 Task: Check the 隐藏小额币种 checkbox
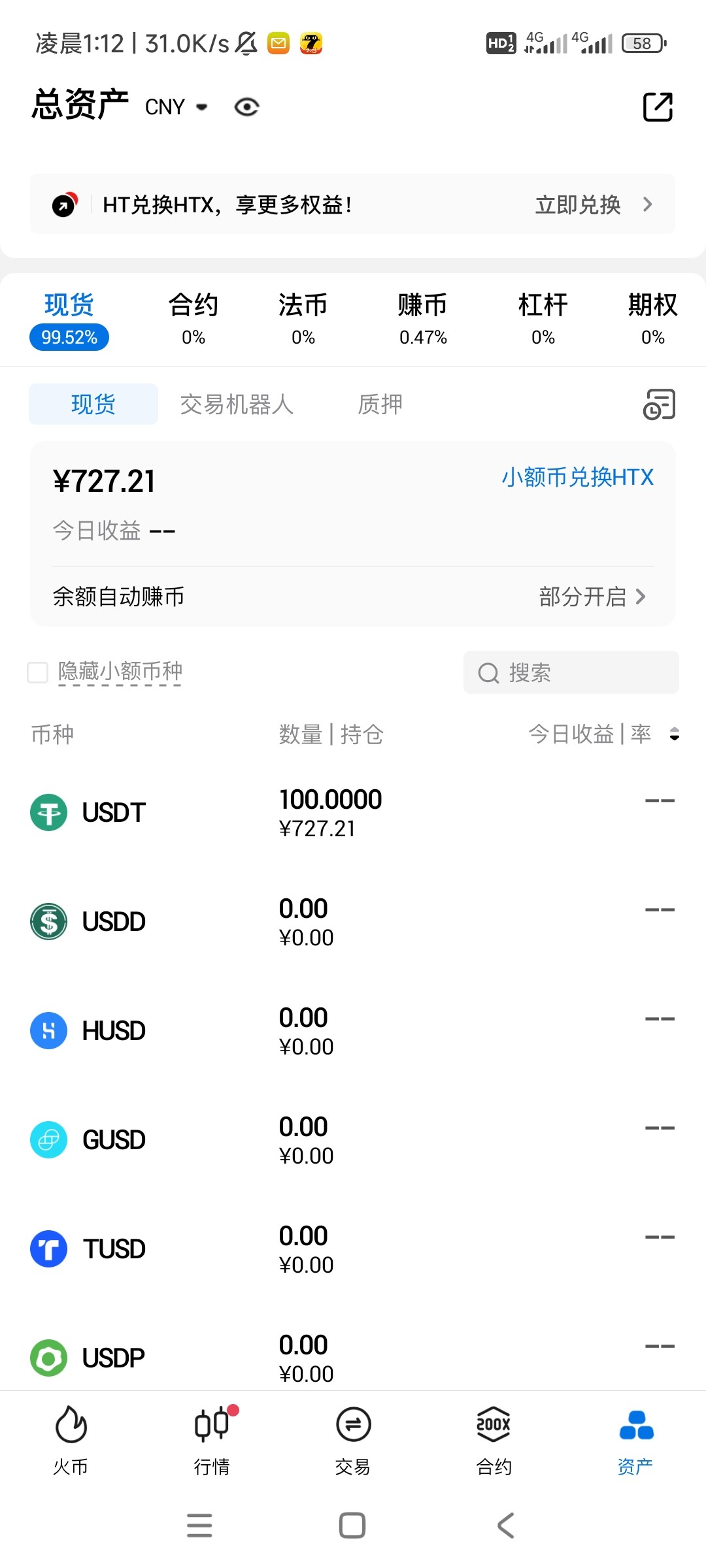pos(38,672)
